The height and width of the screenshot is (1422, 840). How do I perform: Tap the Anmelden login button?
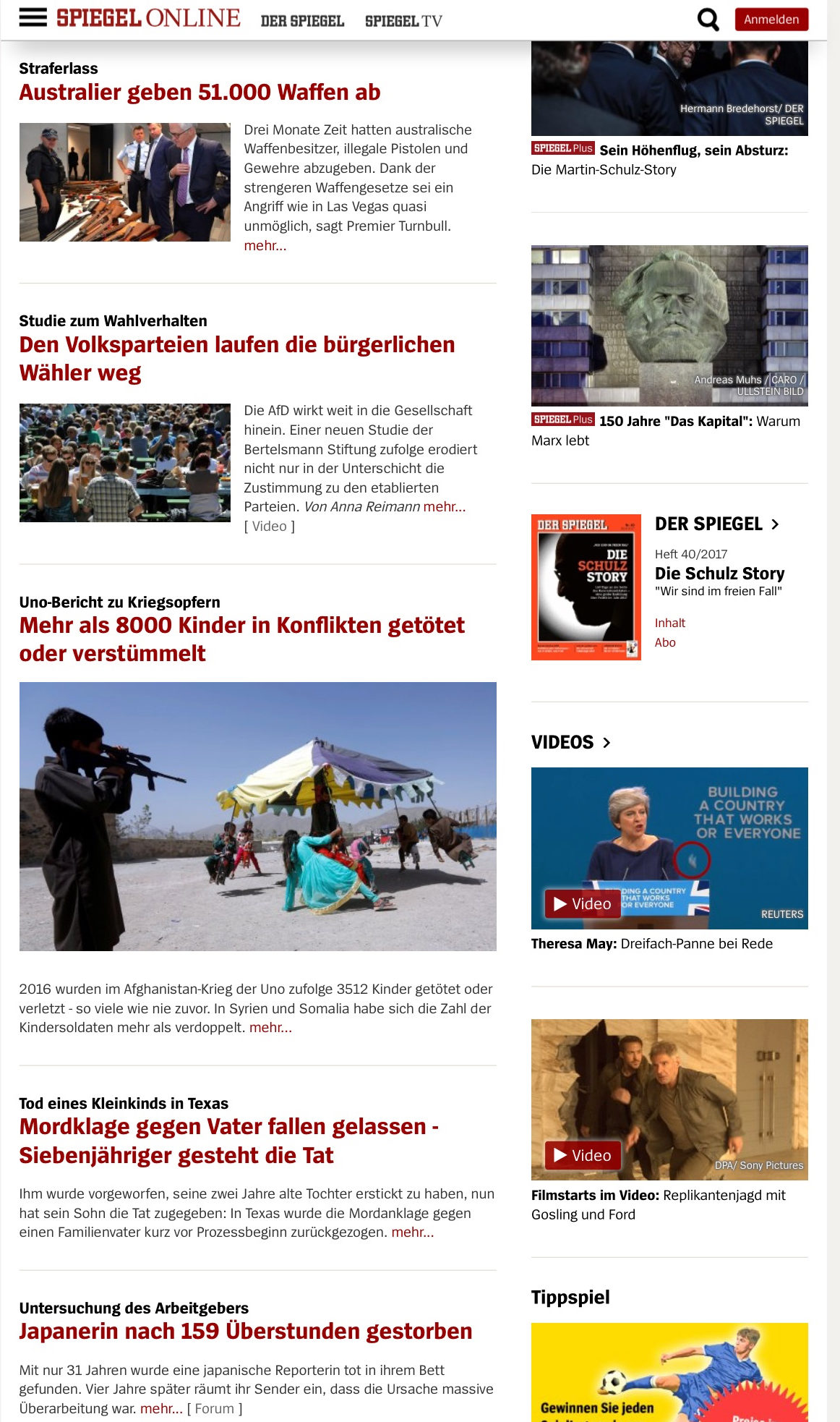(771, 20)
